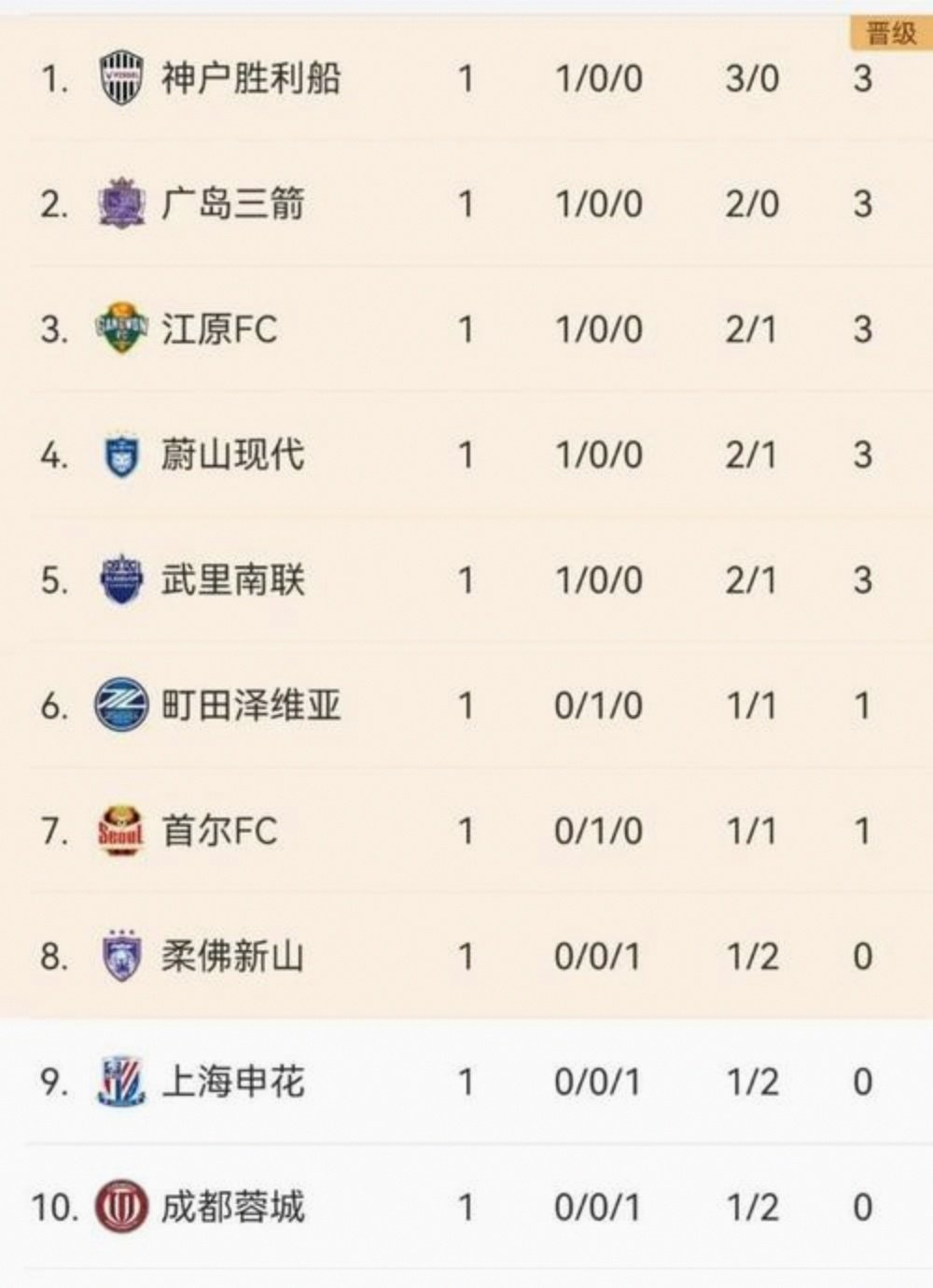Screen dimensions: 933x1288
Task: Click the Vissel Kobe club crest icon
Action: (120, 79)
